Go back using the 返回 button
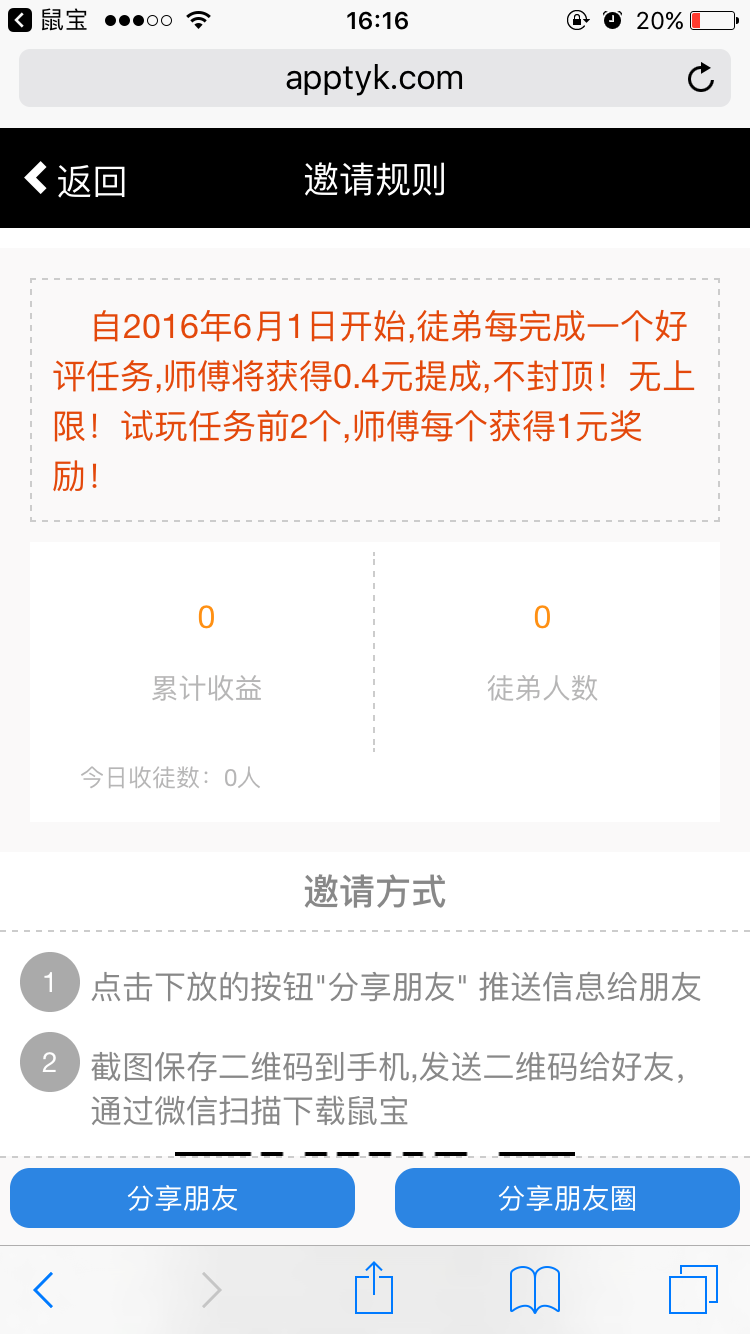 pos(75,180)
